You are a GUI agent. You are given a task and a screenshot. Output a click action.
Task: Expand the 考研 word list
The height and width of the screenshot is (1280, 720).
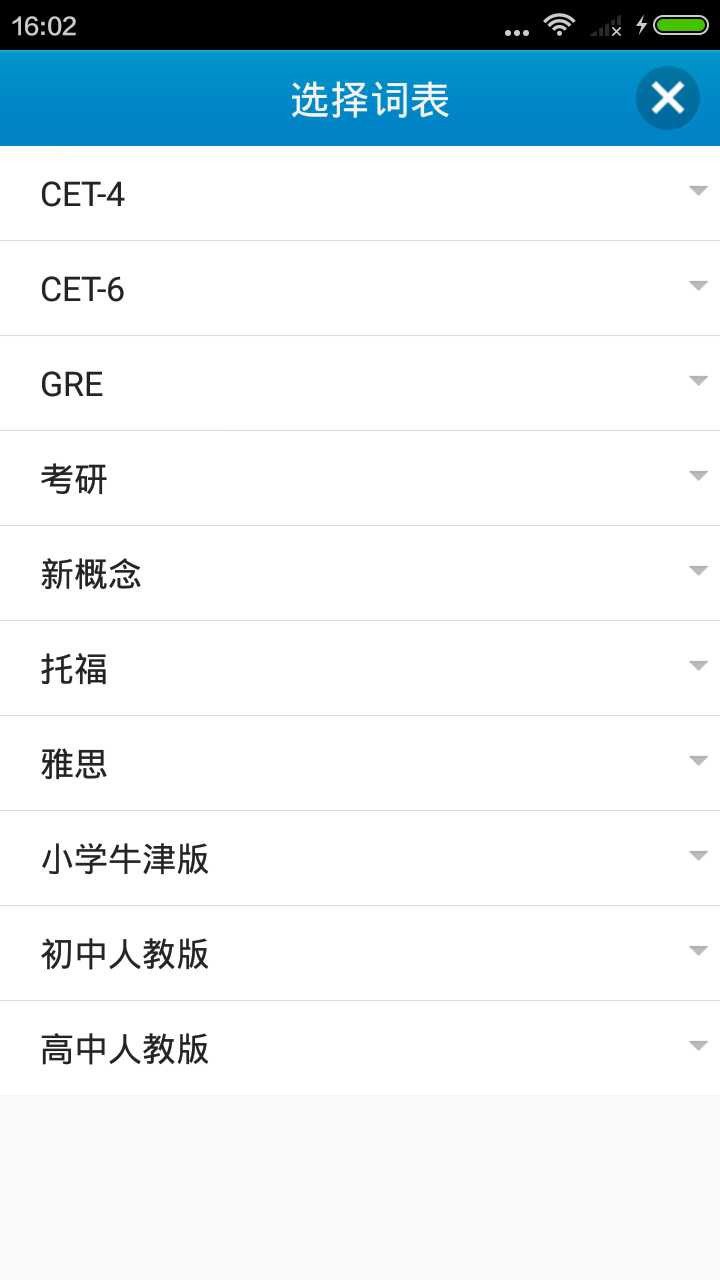pyautogui.click(x=360, y=479)
